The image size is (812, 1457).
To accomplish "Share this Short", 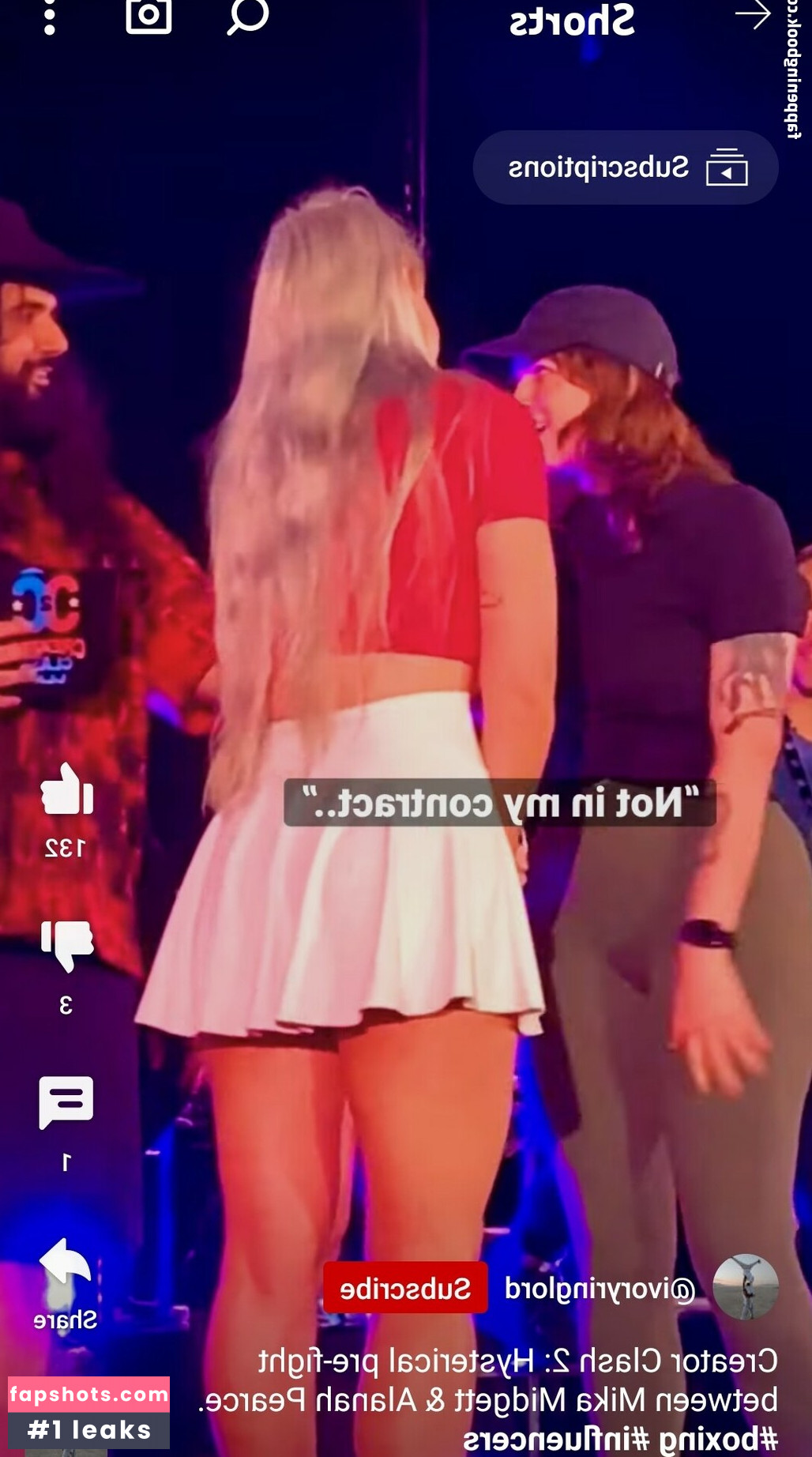I will (66, 1261).
